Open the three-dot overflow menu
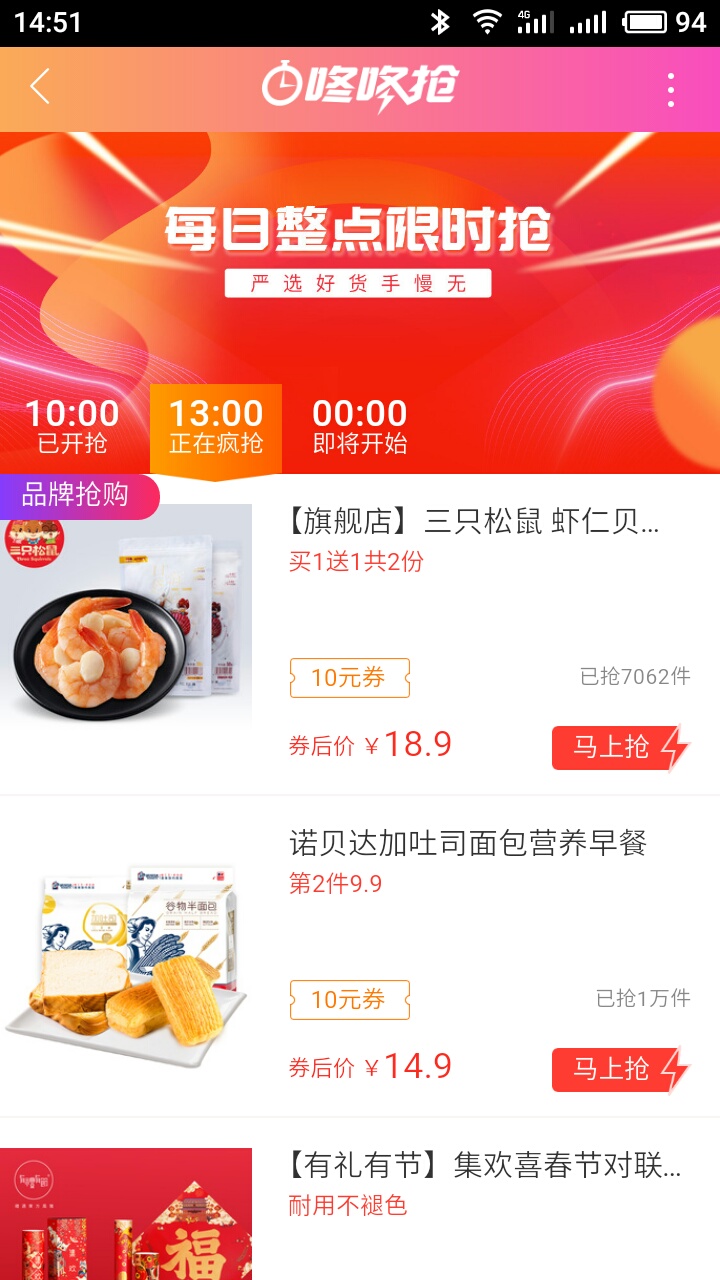720x1280 pixels. [671, 90]
